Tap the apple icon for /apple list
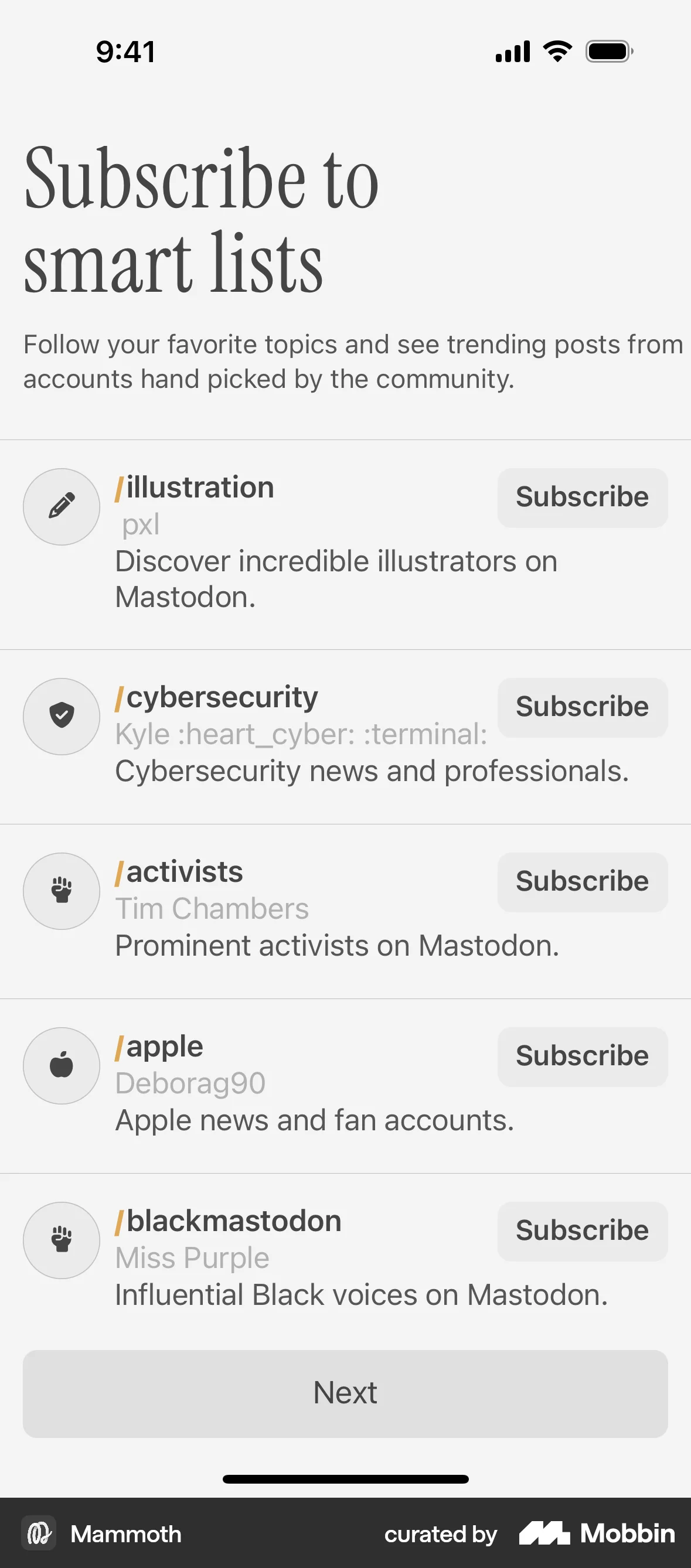Screen dimensions: 691x1568 (61, 1066)
